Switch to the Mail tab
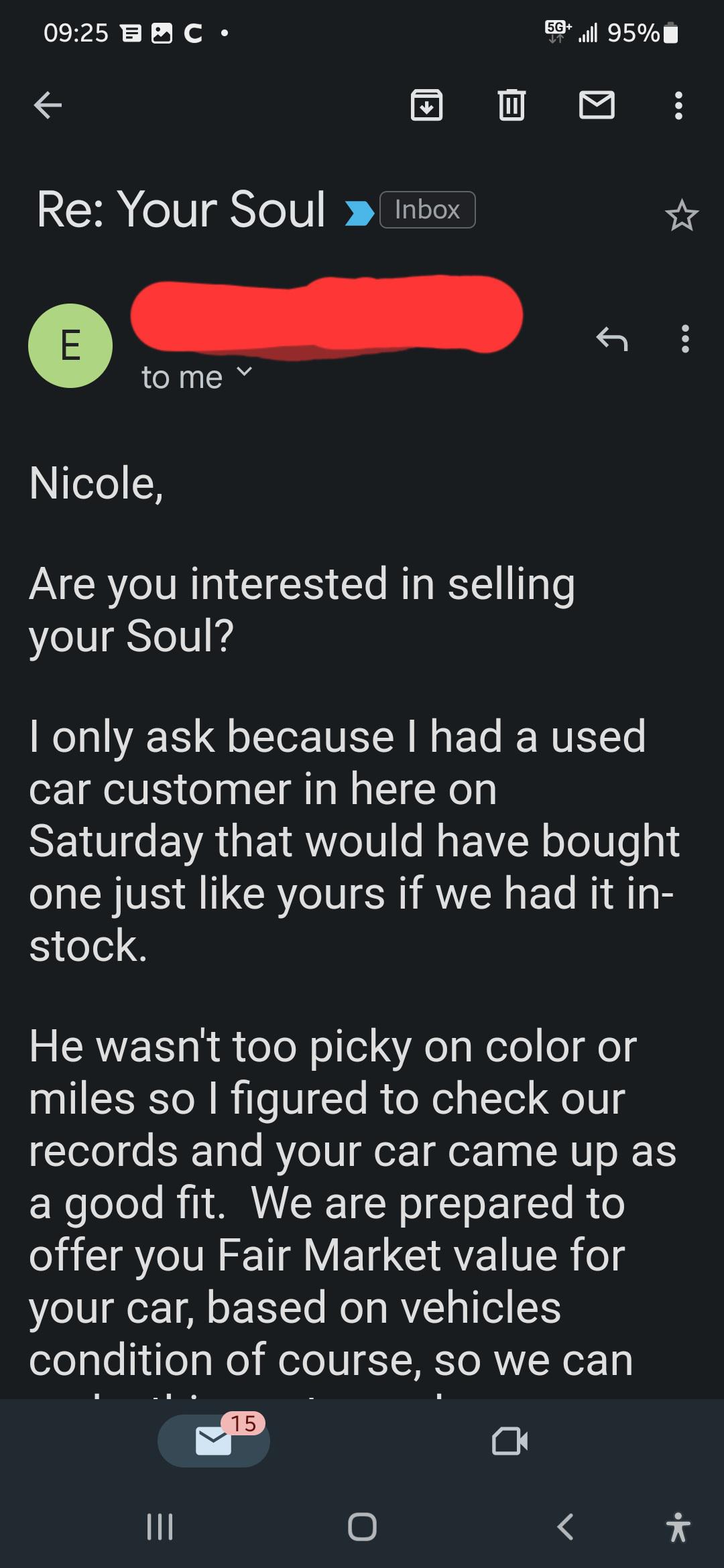The width and height of the screenshot is (724, 1568). coord(214,1441)
